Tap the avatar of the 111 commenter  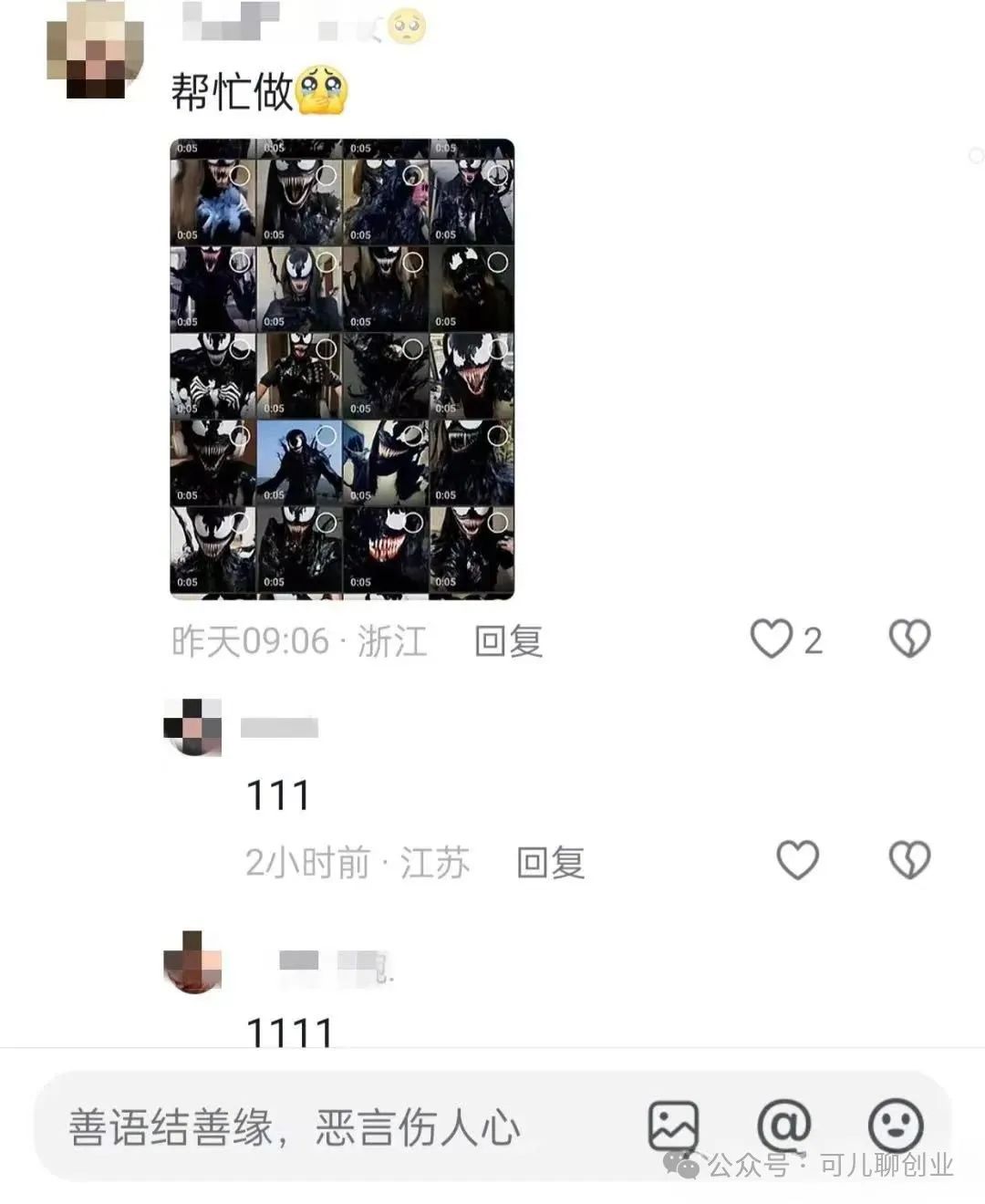[x=192, y=728]
